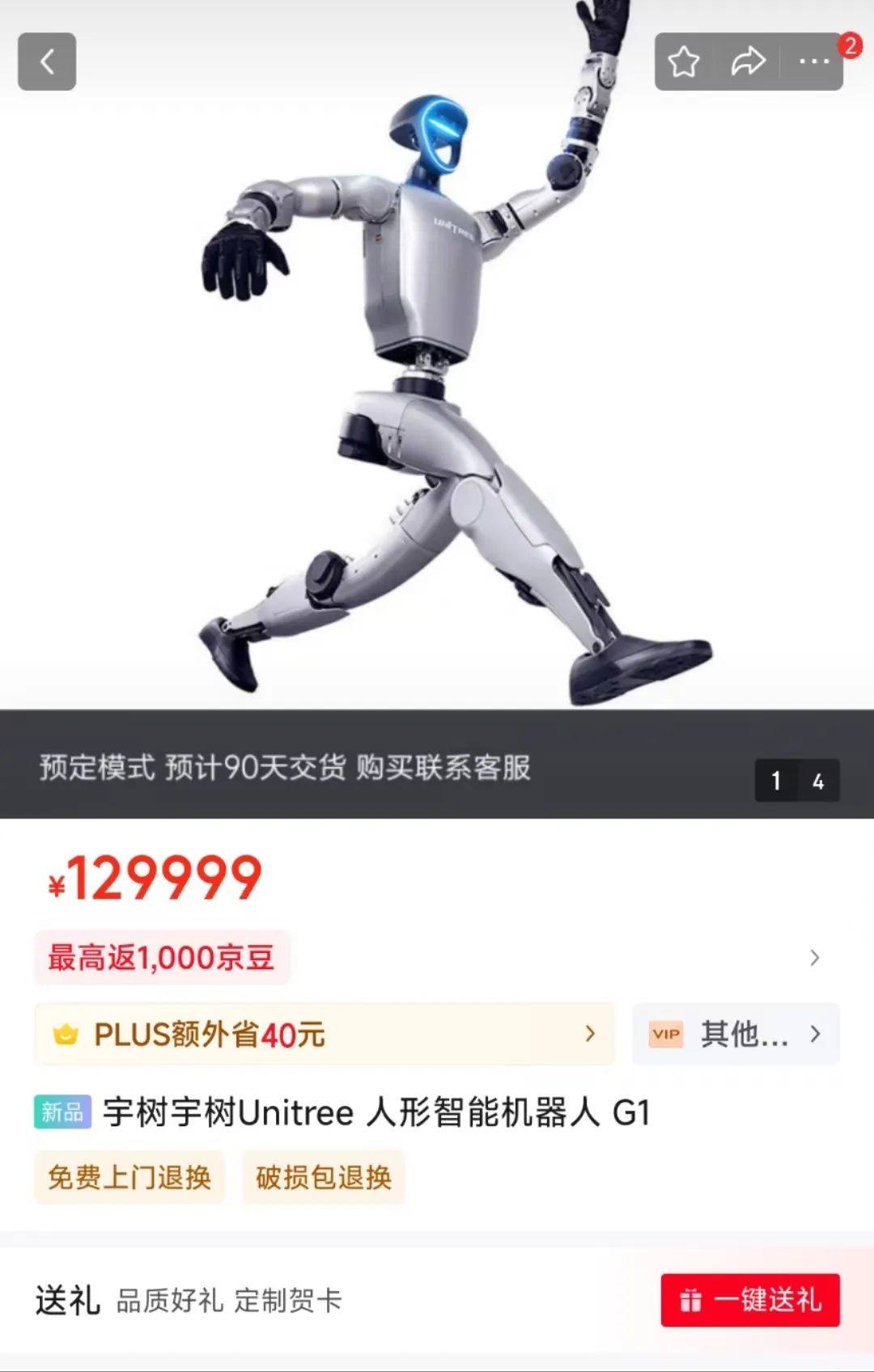Open the three-dot overflow menu

(812, 61)
